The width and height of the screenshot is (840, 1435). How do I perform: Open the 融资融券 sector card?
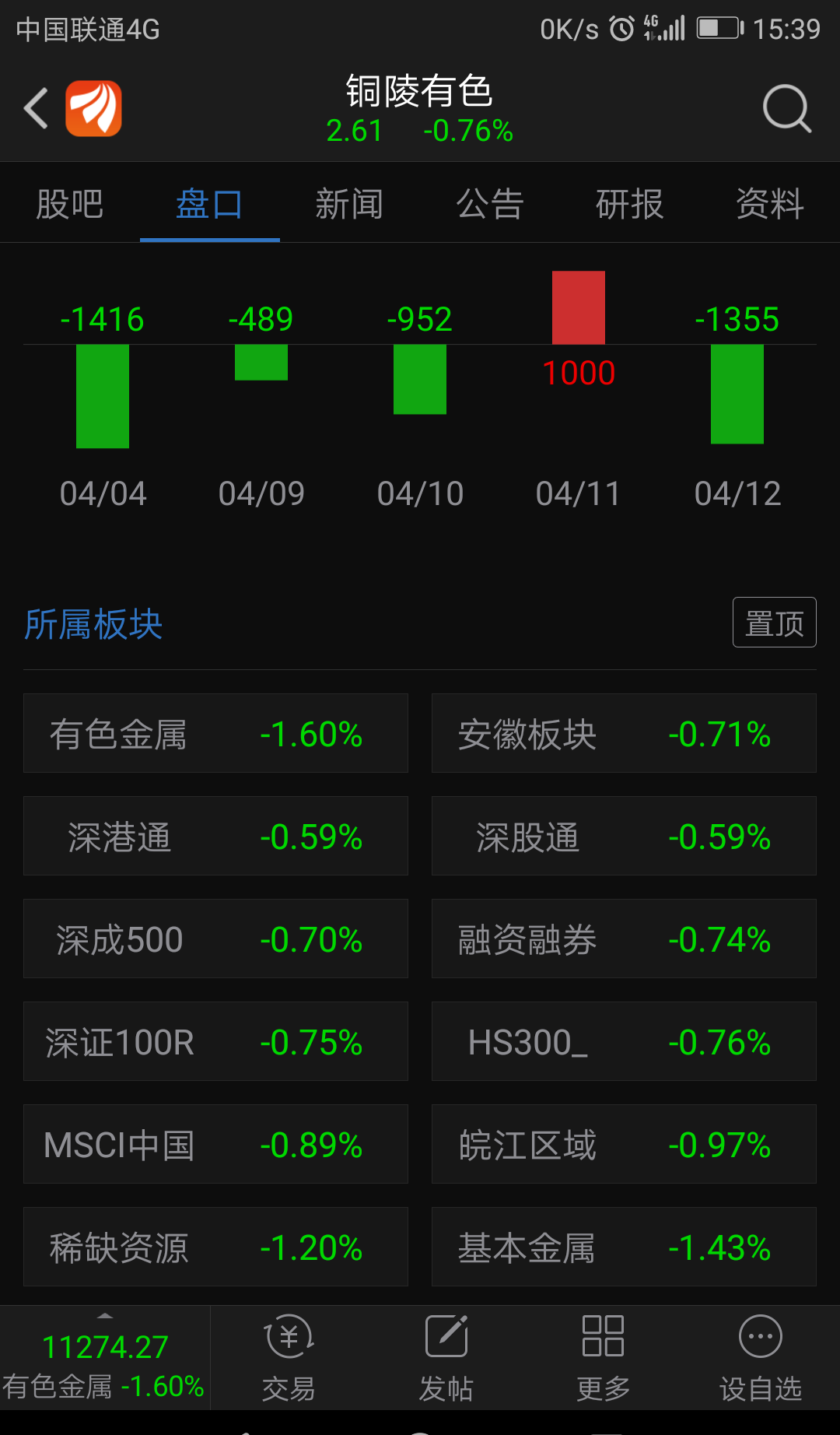[x=624, y=939]
